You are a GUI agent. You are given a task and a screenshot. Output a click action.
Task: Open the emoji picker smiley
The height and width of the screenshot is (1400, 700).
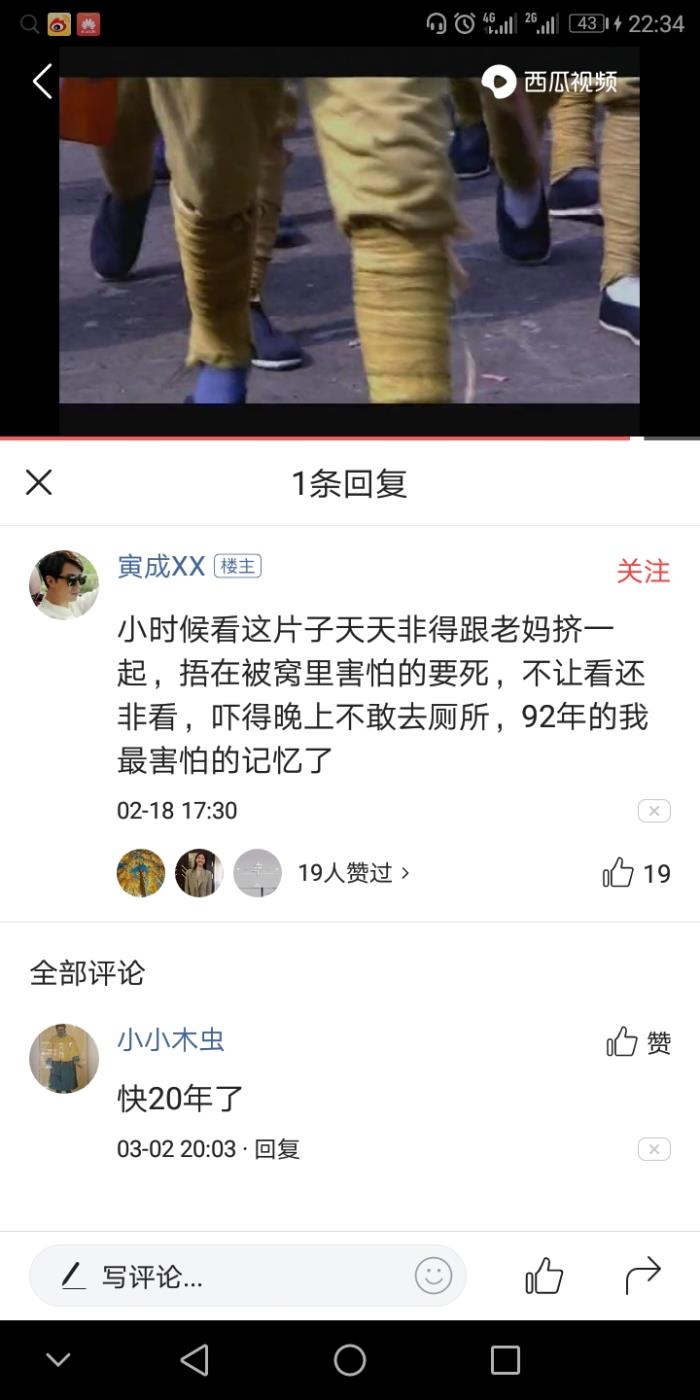433,1276
